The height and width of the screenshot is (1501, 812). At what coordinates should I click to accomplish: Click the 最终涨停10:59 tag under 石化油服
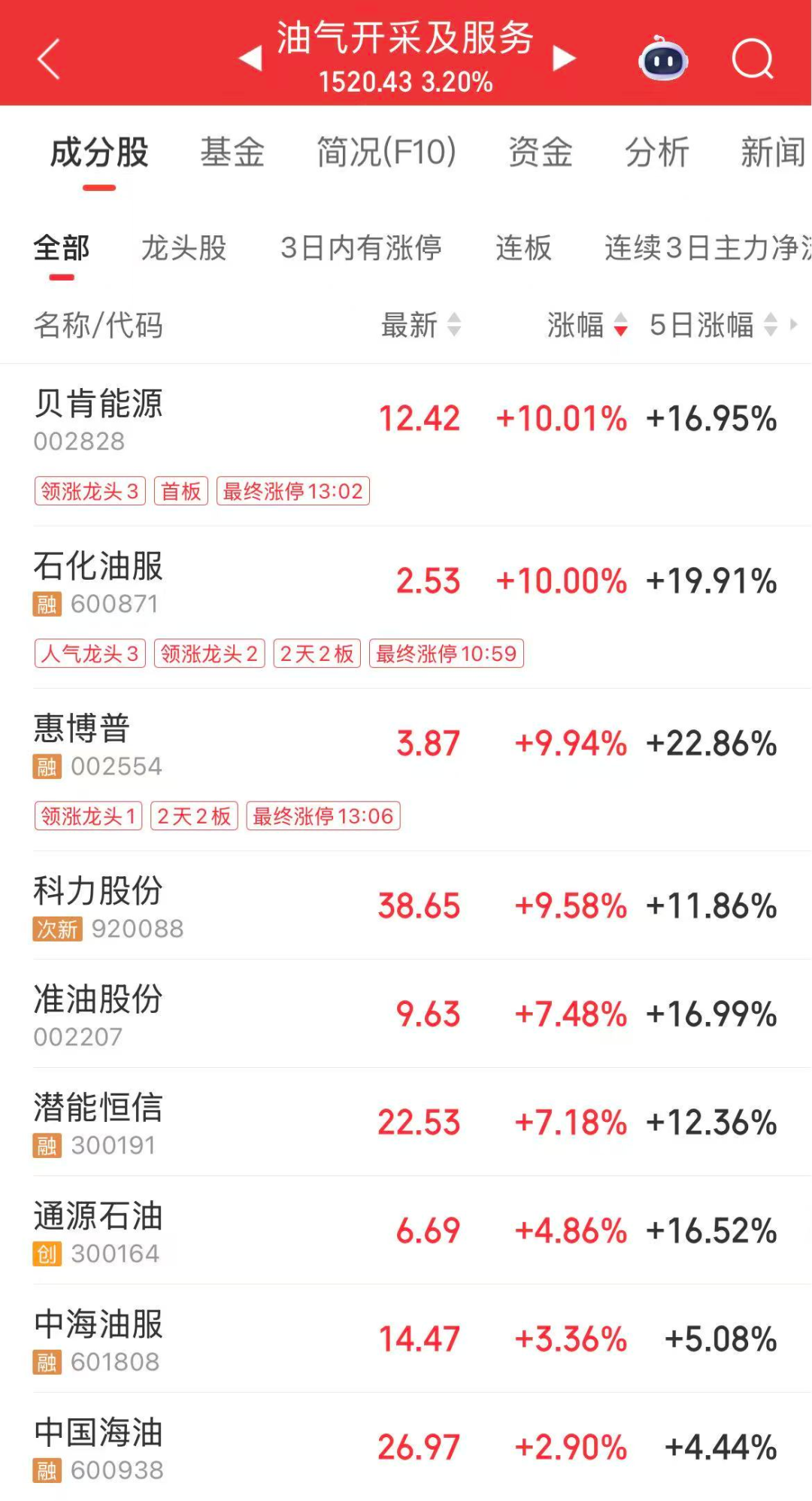445,653
